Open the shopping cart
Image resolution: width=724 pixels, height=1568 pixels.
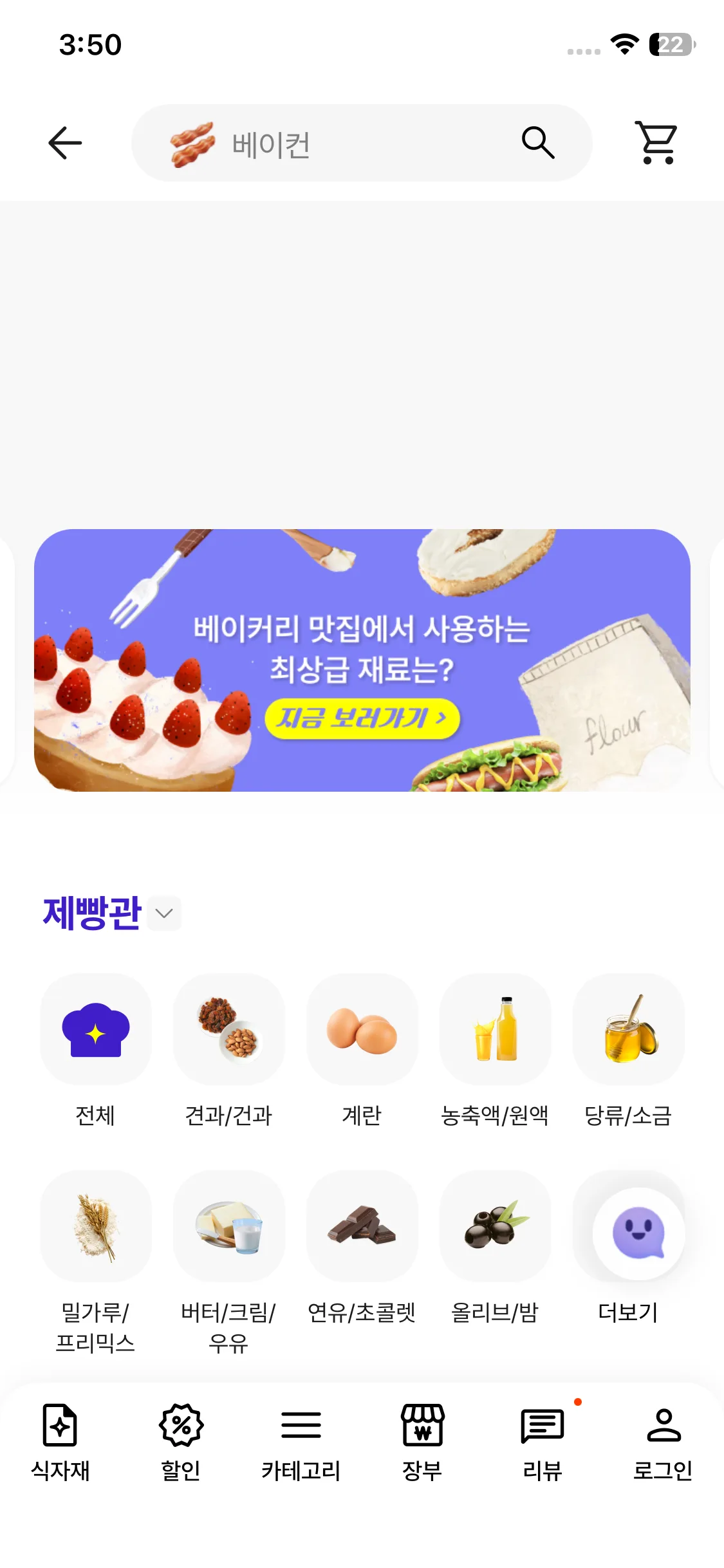(657, 142)
